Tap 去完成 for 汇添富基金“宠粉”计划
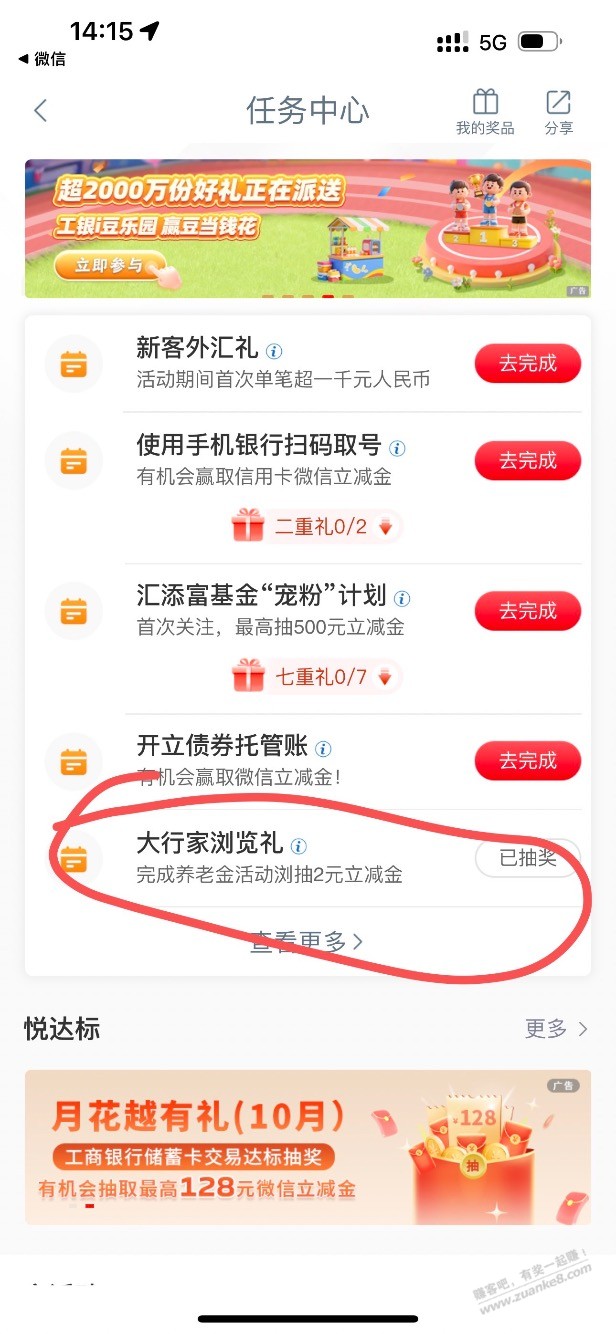616x1334 pixels. click(x=527, y=611)
